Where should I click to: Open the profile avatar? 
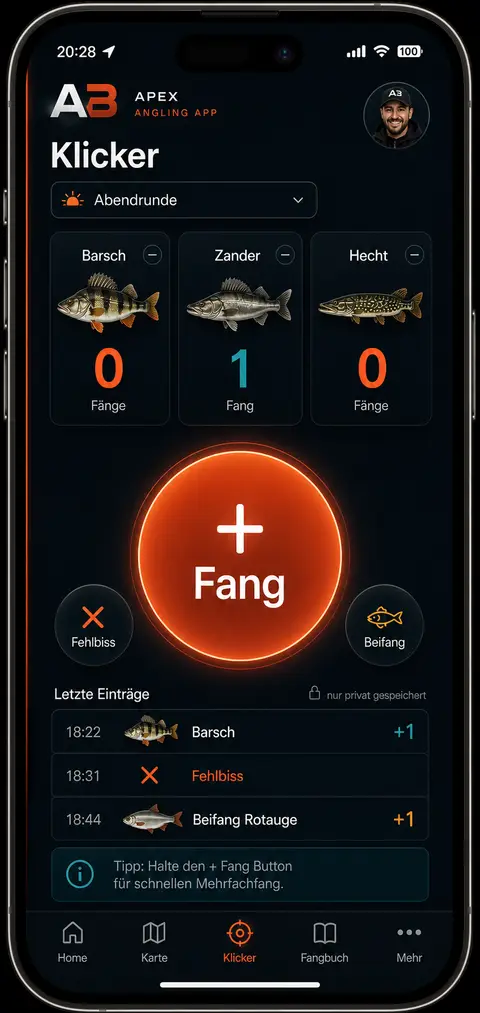tap(396, 116)
